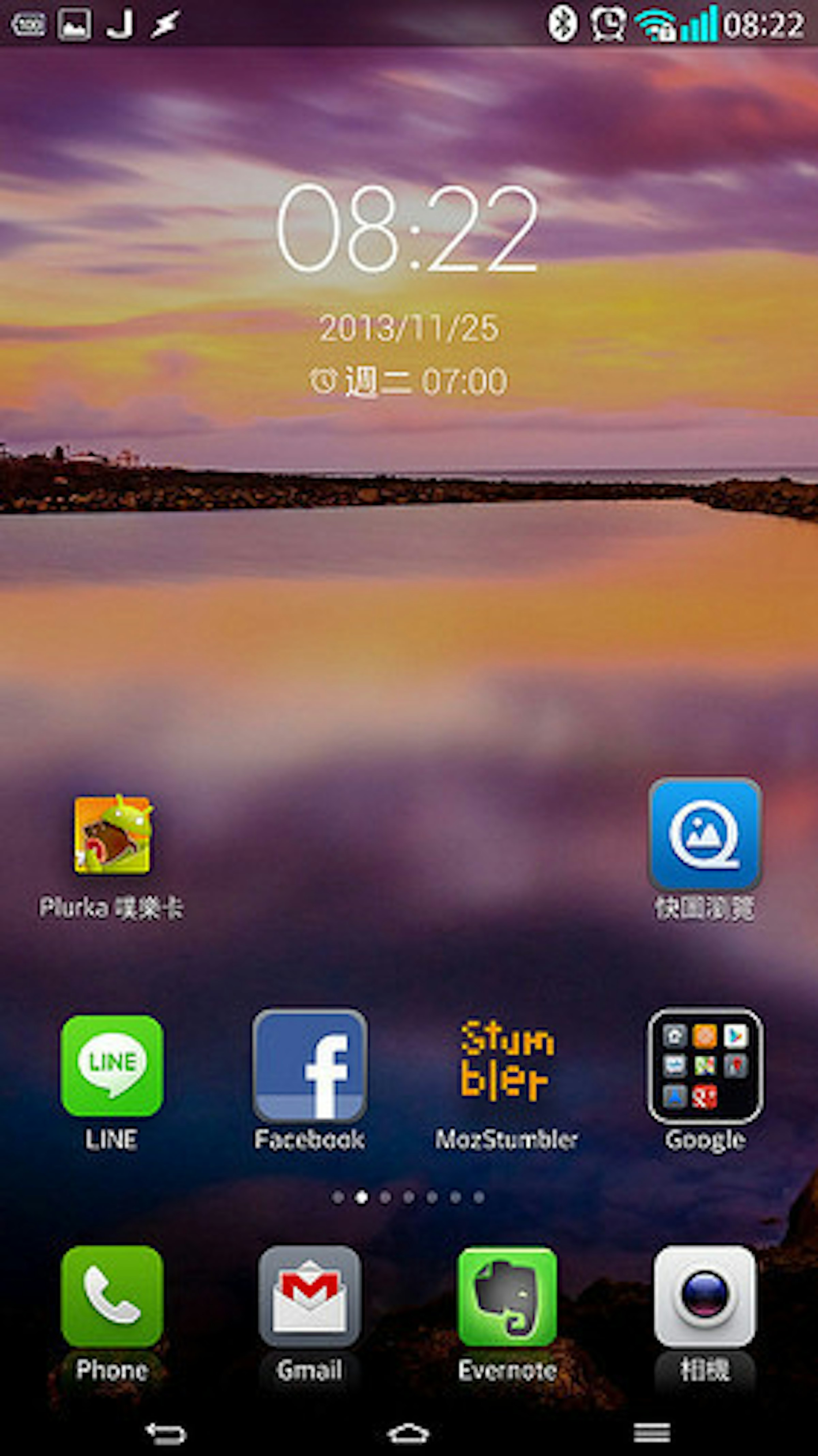
Task: Open MozStumbler
Action: (x=507, y=1063)
